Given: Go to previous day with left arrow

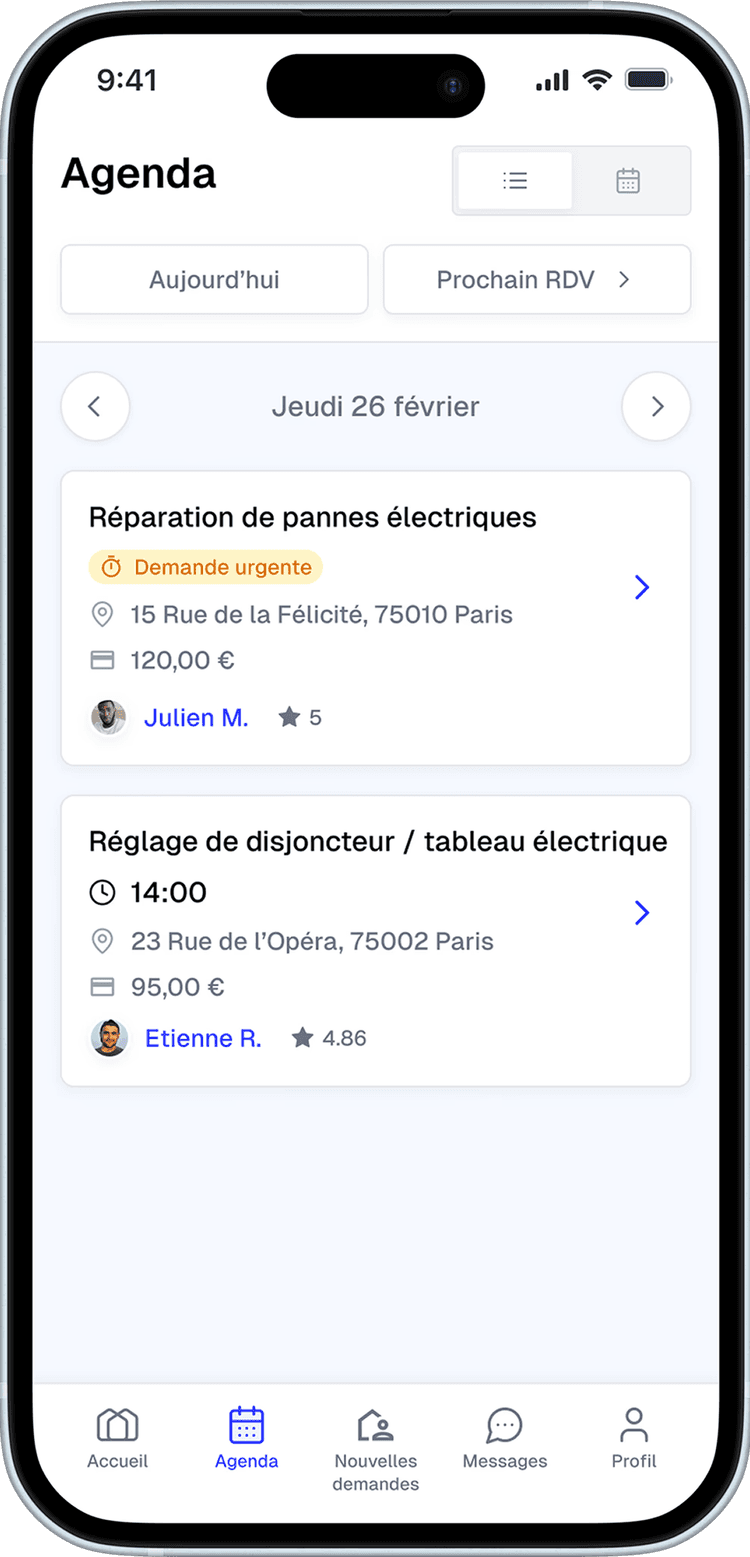Looking at the screenshot, I should coord(95,406).
